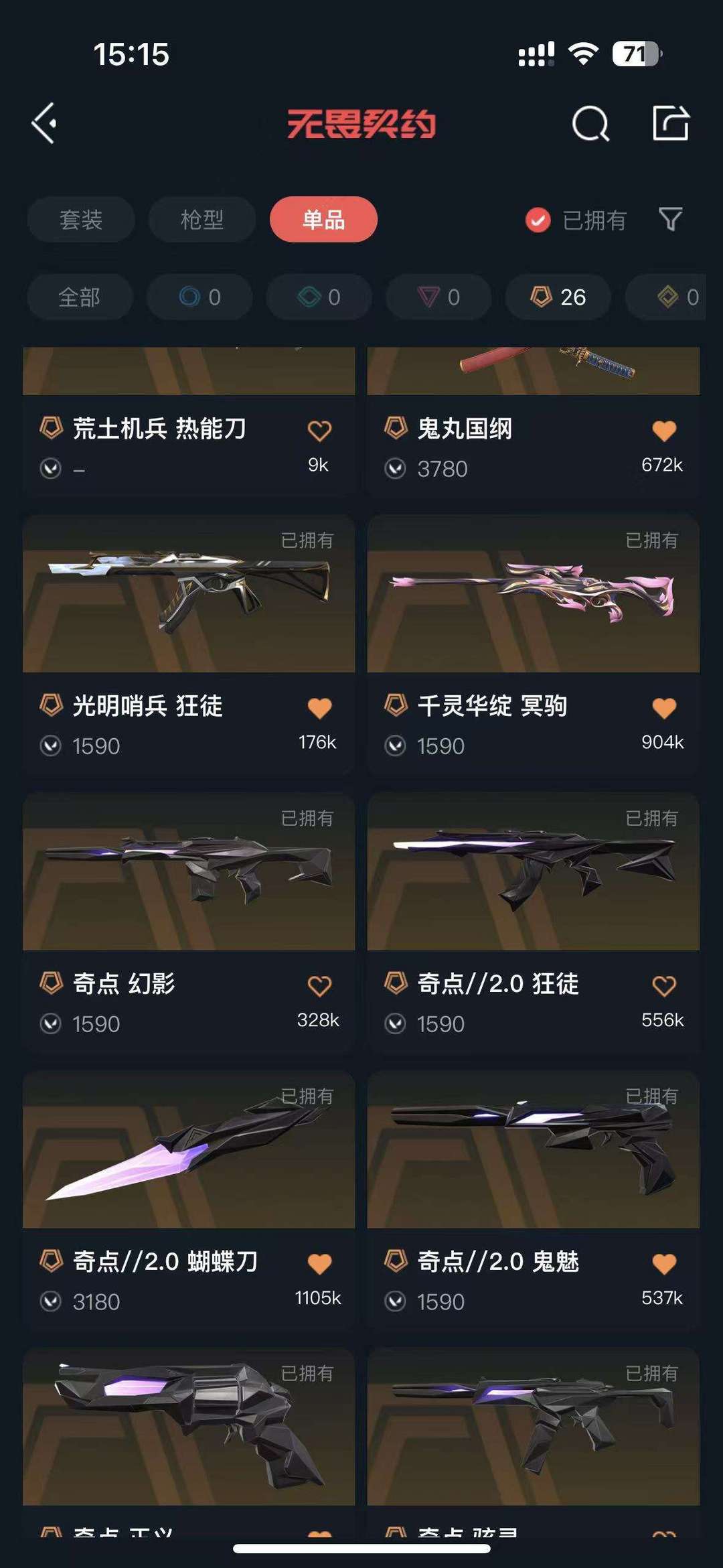This screenshot has height=1568, width=723.
Task: Share this page via share icon
Action: [x=670, y=123]
